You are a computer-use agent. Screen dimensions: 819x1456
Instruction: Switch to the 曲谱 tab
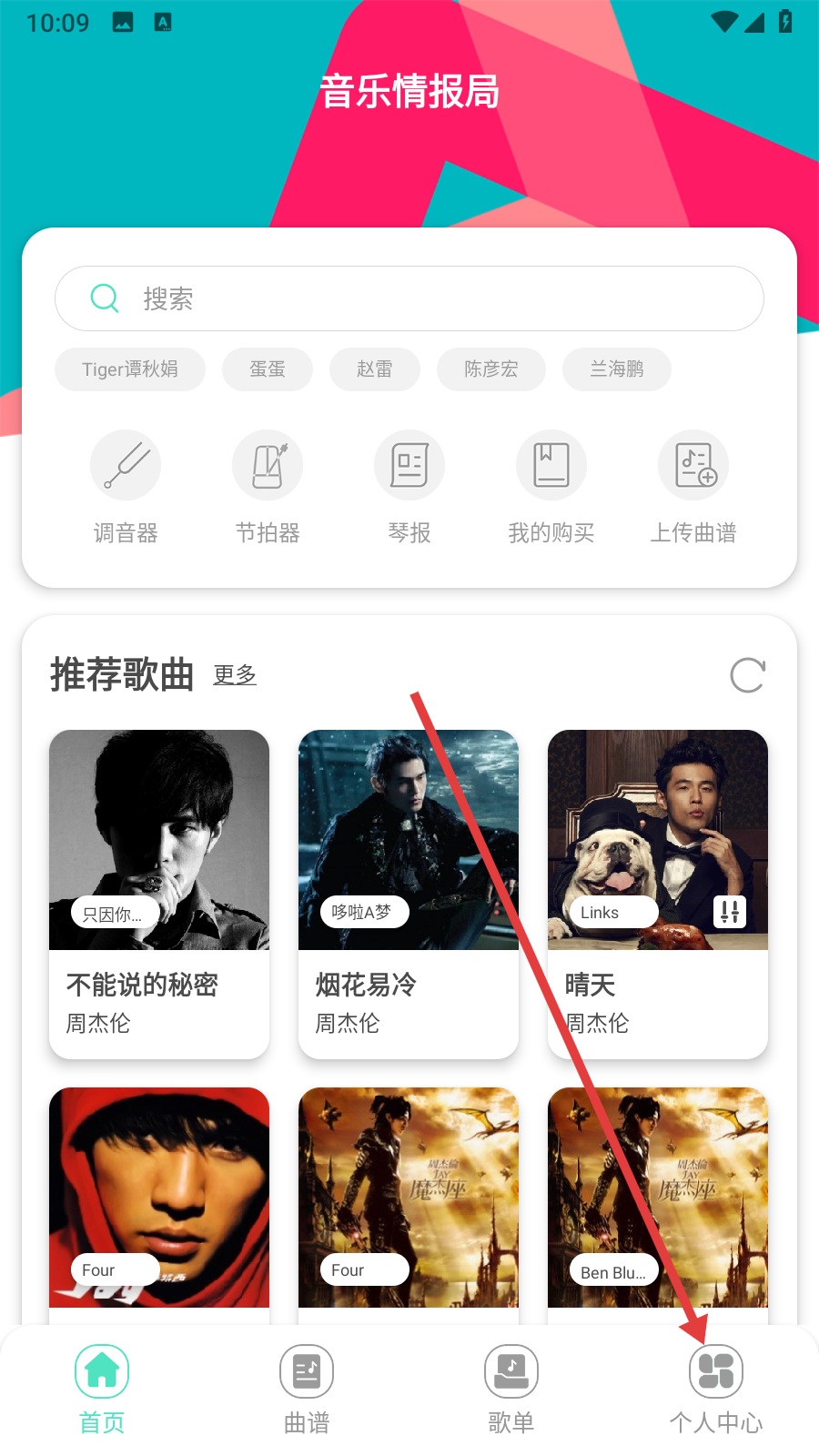pyautogui.click(x=307, y=1388)
